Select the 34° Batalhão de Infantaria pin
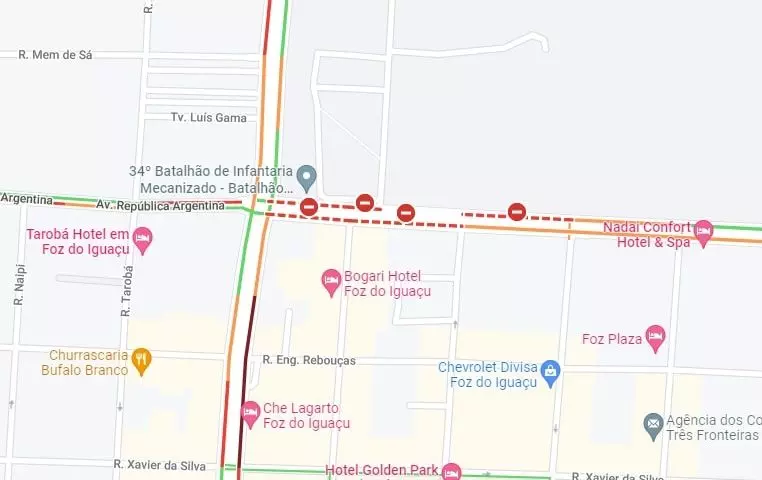Viewport: 762px width, 480px height. tap(307, 178)
